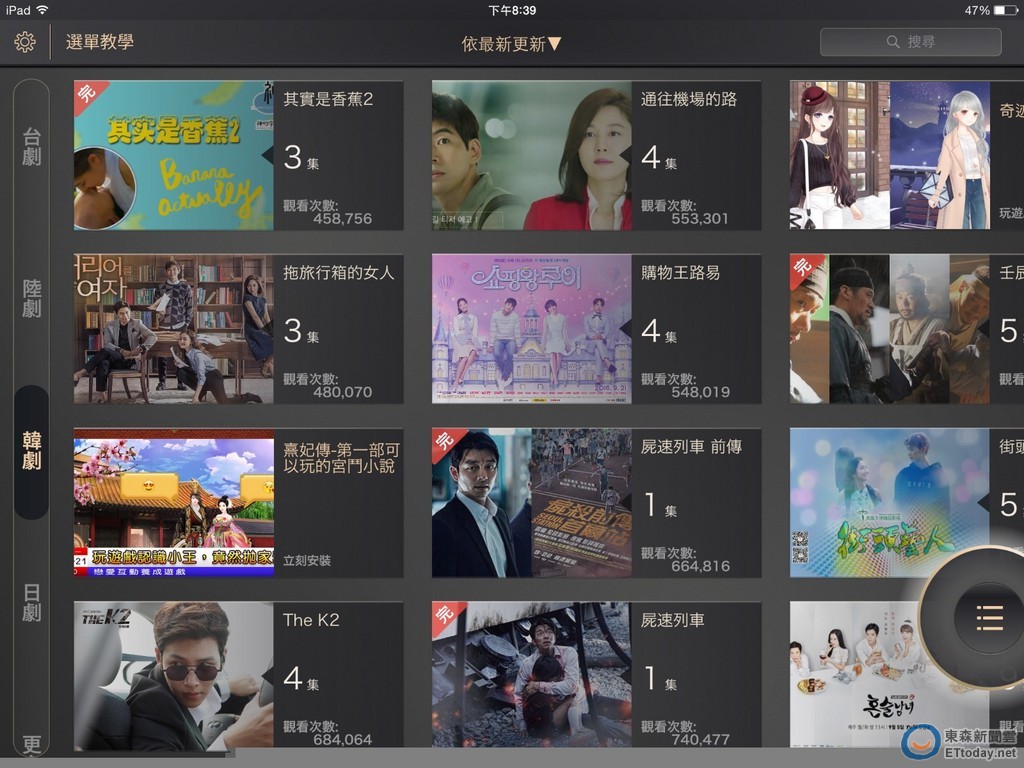
Task: Expand the 依最新更新 sort dropdown
Action: 511,44
